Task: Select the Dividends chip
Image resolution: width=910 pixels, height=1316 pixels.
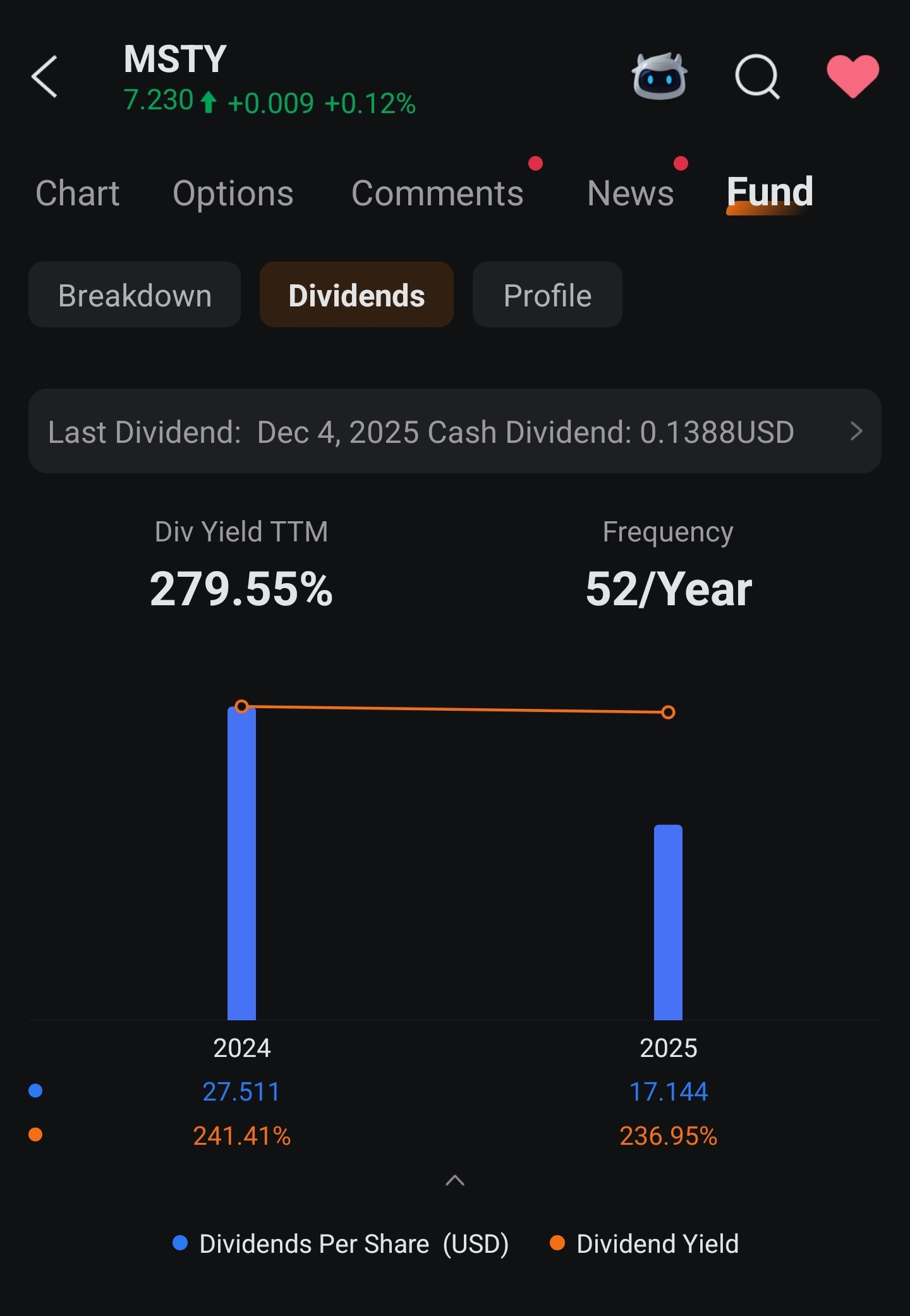Action: click(x=356, y=295)
